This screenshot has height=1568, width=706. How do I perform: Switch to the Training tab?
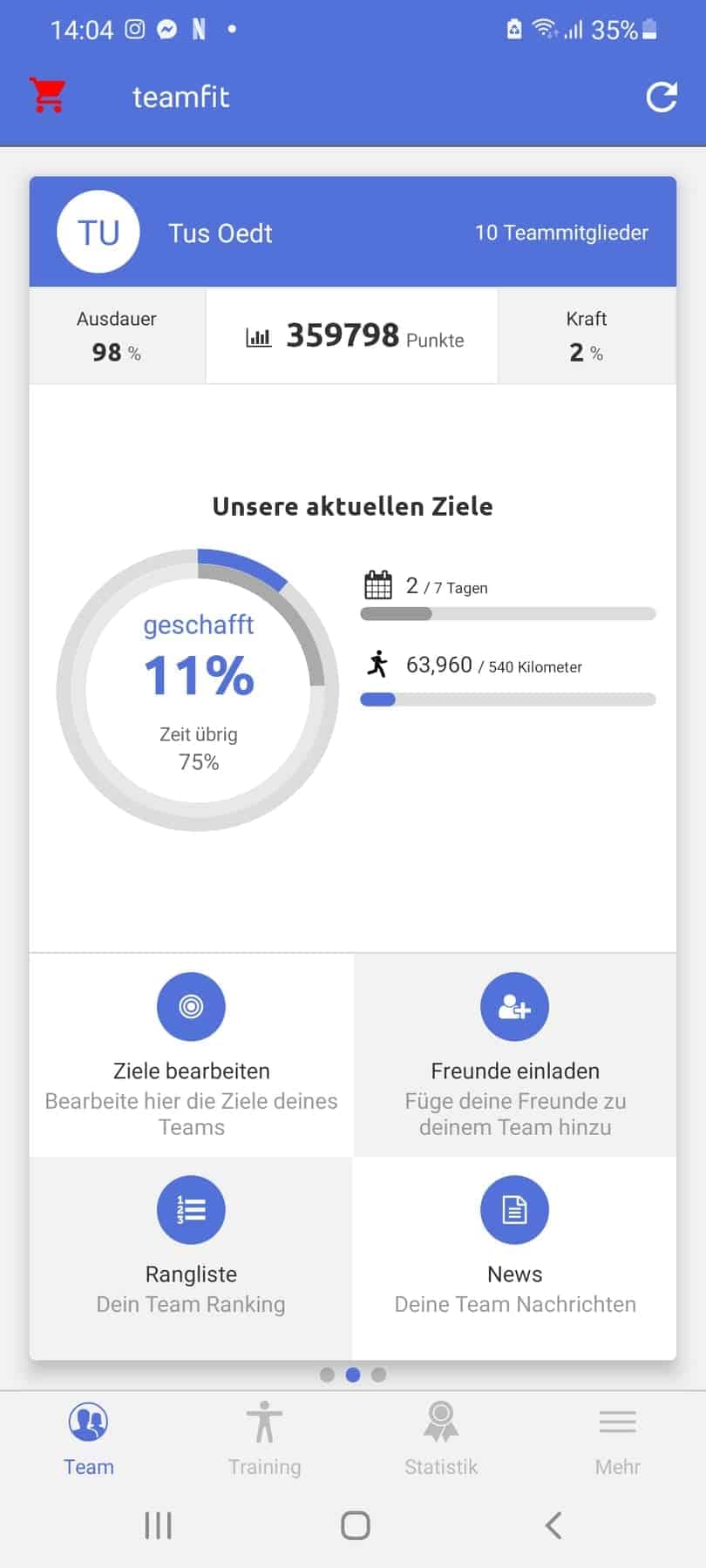point(264,1439)
